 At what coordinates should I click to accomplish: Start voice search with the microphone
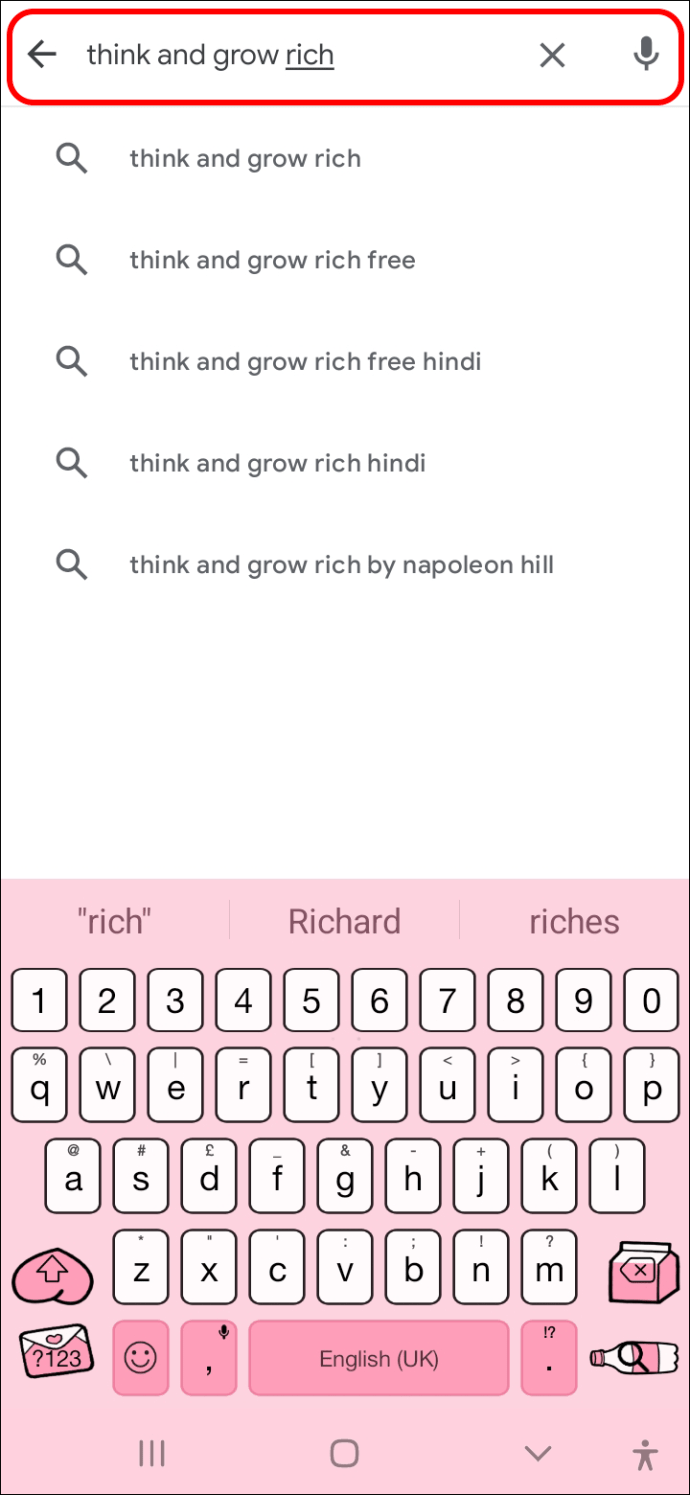(647, 55)
